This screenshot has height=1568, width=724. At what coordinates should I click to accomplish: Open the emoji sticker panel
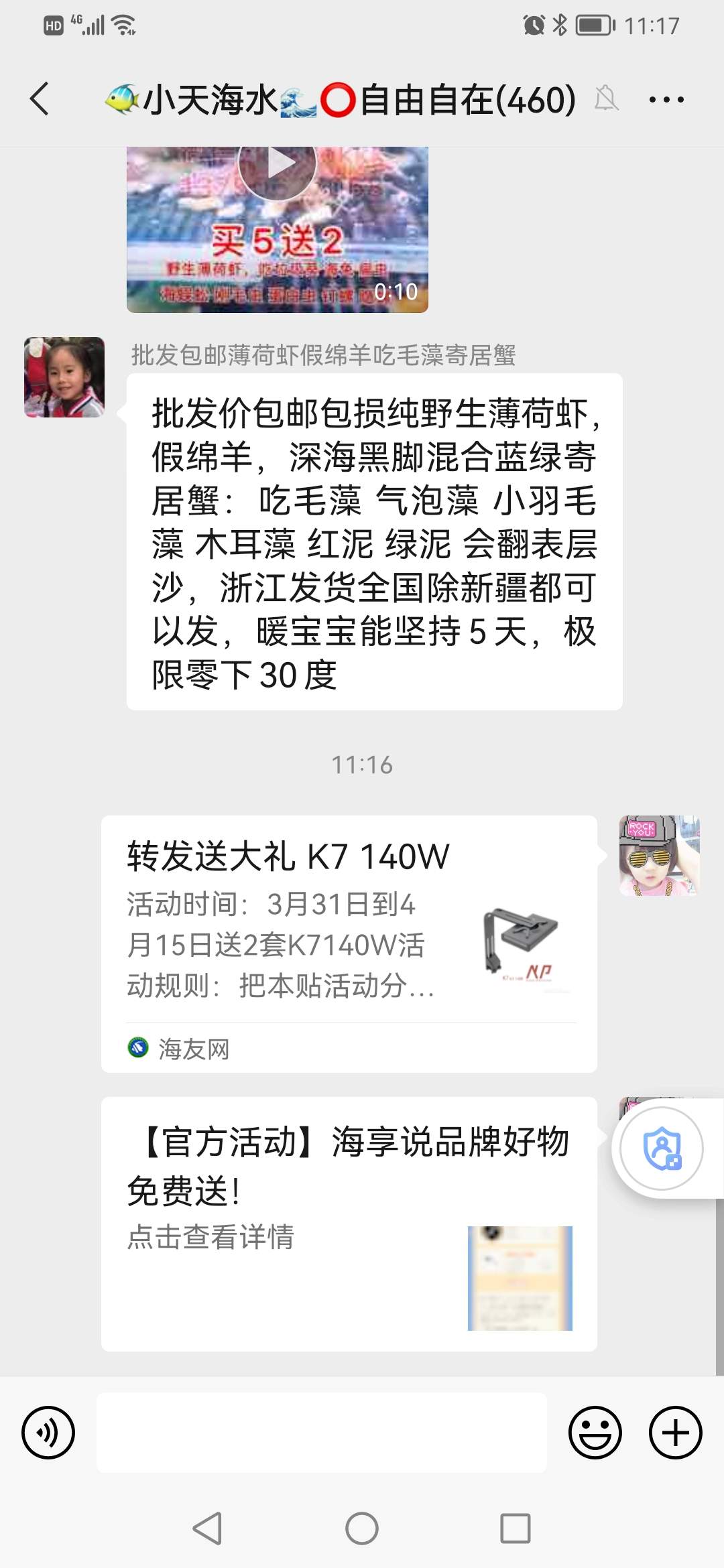595,1433
